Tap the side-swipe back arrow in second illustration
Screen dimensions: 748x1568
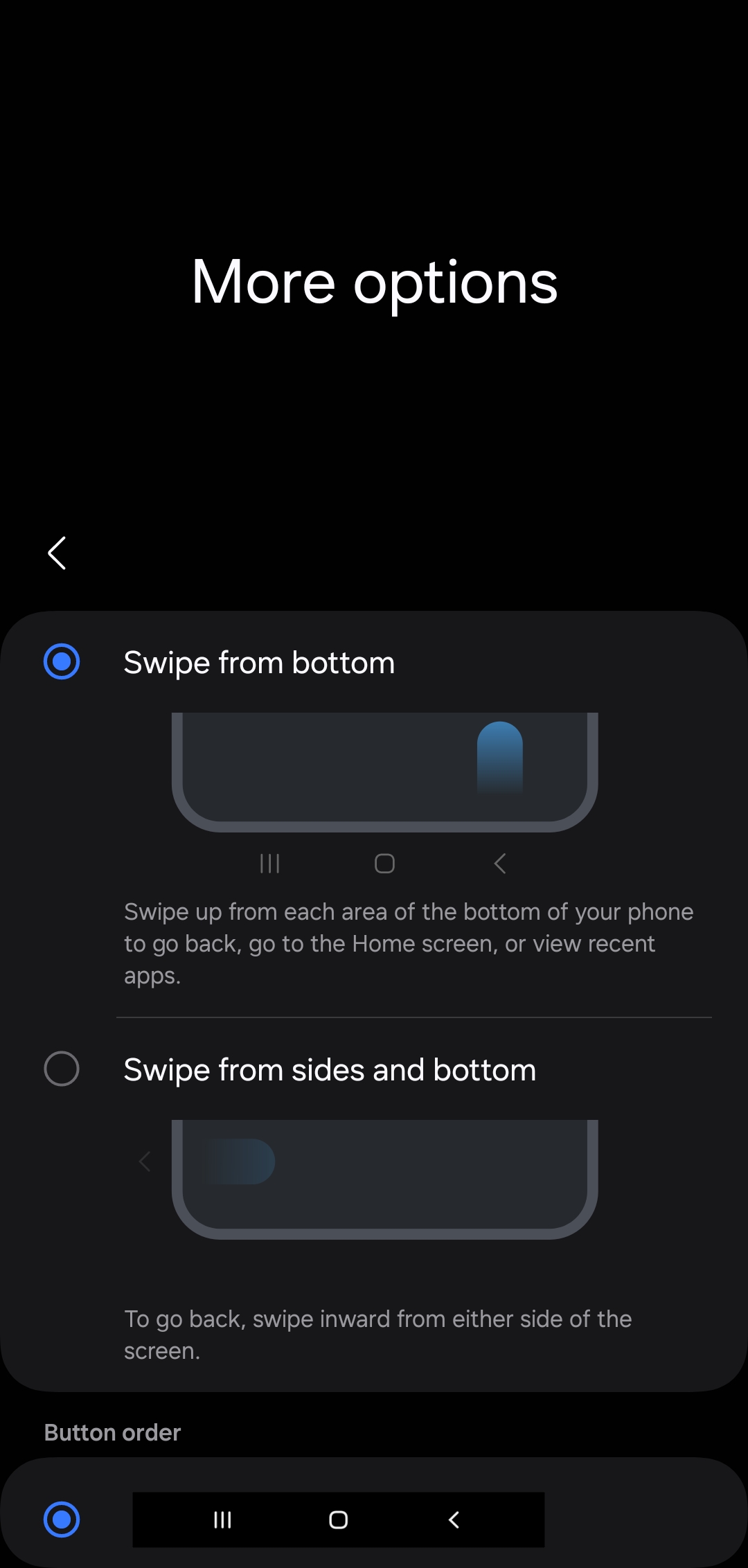[144, 1161]
